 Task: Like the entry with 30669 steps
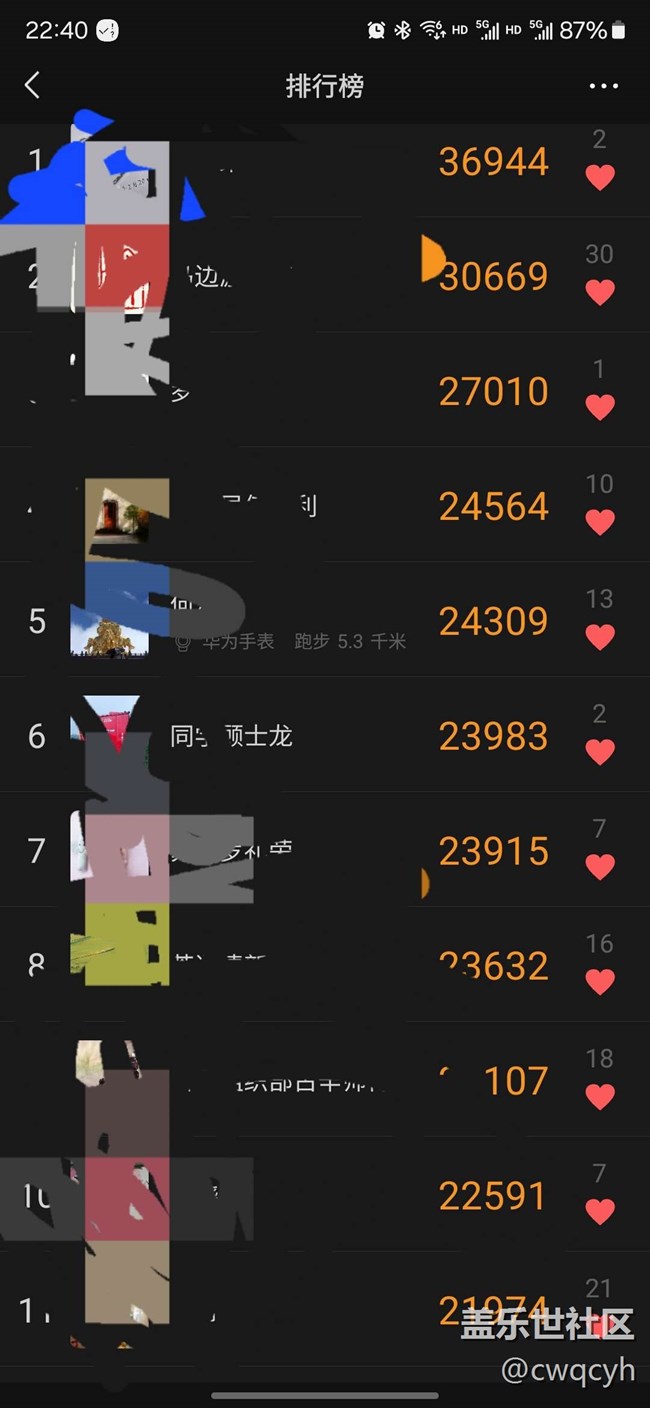coord(599,293)
